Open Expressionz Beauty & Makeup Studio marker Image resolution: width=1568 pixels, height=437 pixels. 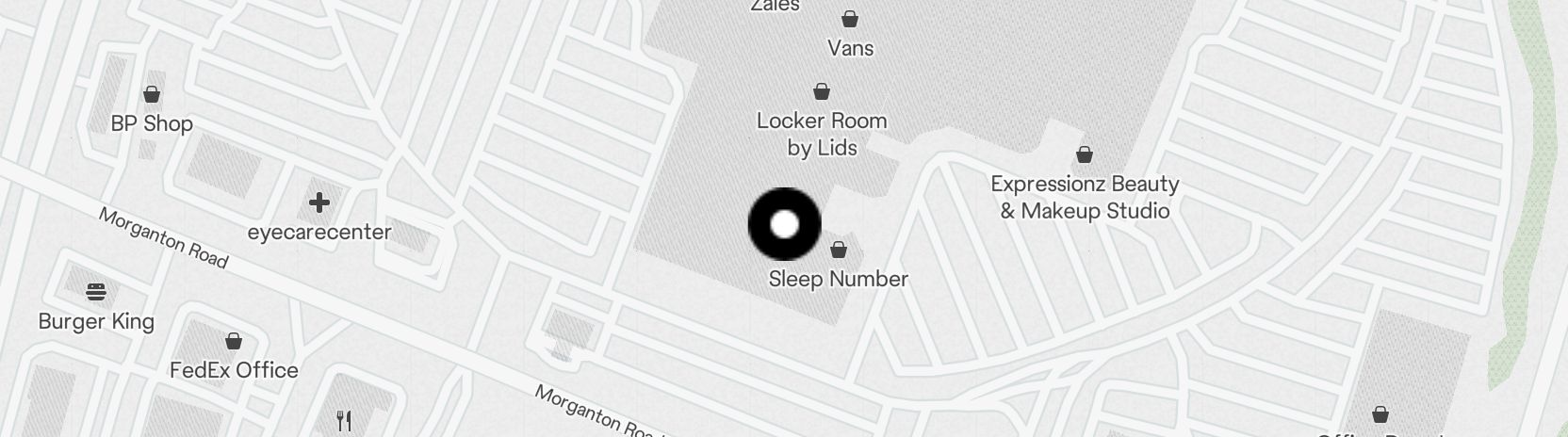(1085, 155)
